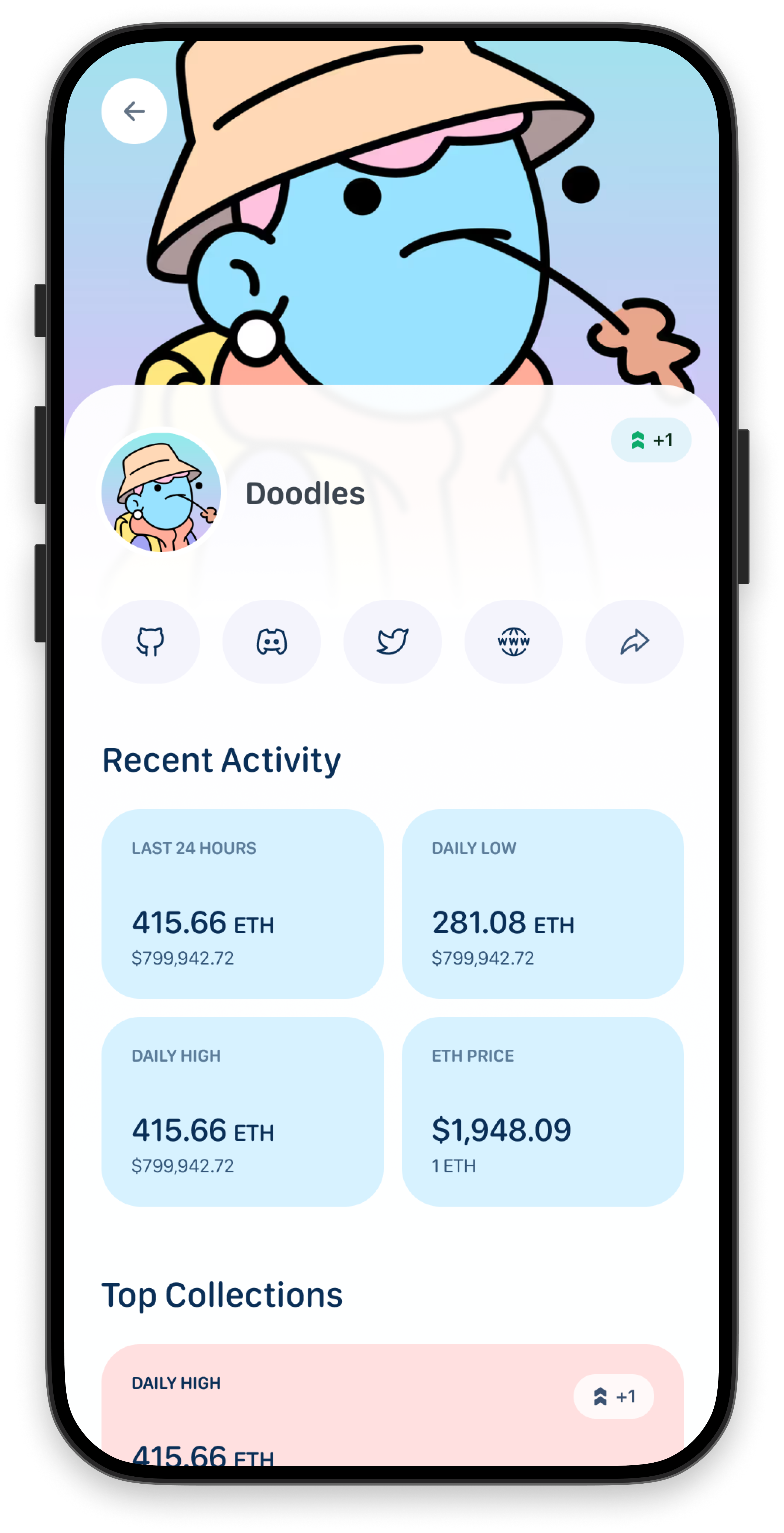This screenshot has height=1533, width=784.
Task: View the ETH Price card
Action: 542,1111
